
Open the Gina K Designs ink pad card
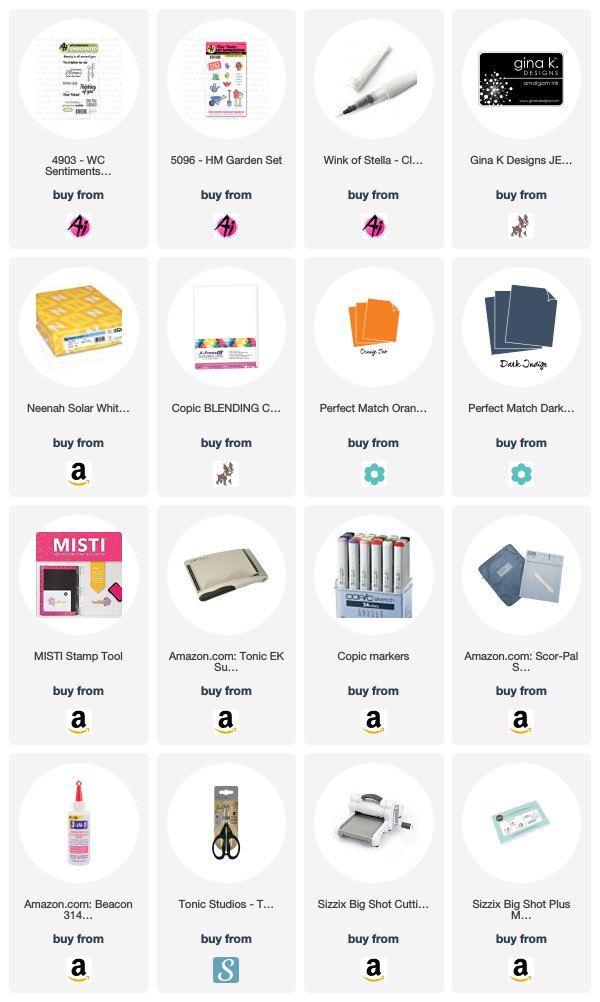[x=521, y=128]
